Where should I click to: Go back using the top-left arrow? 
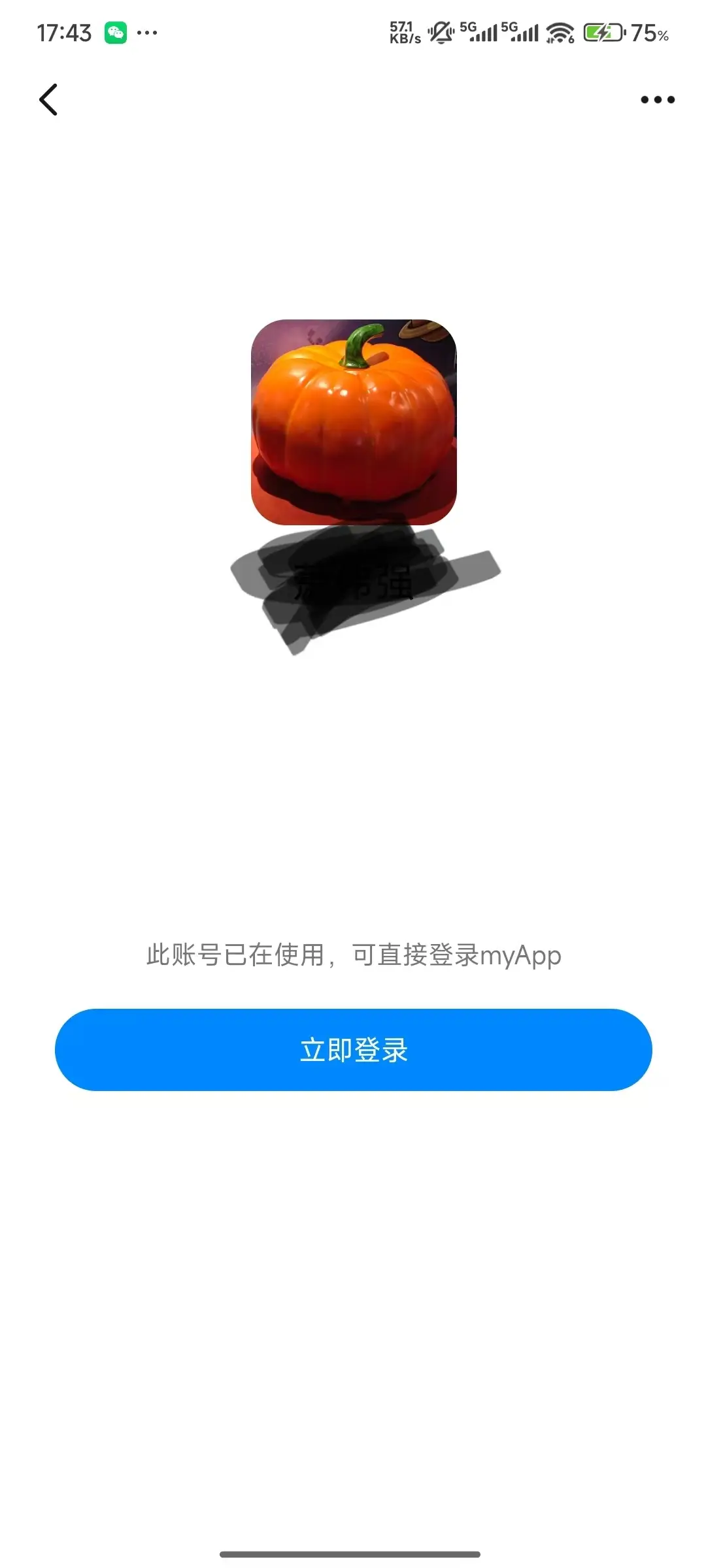[48, 99]
